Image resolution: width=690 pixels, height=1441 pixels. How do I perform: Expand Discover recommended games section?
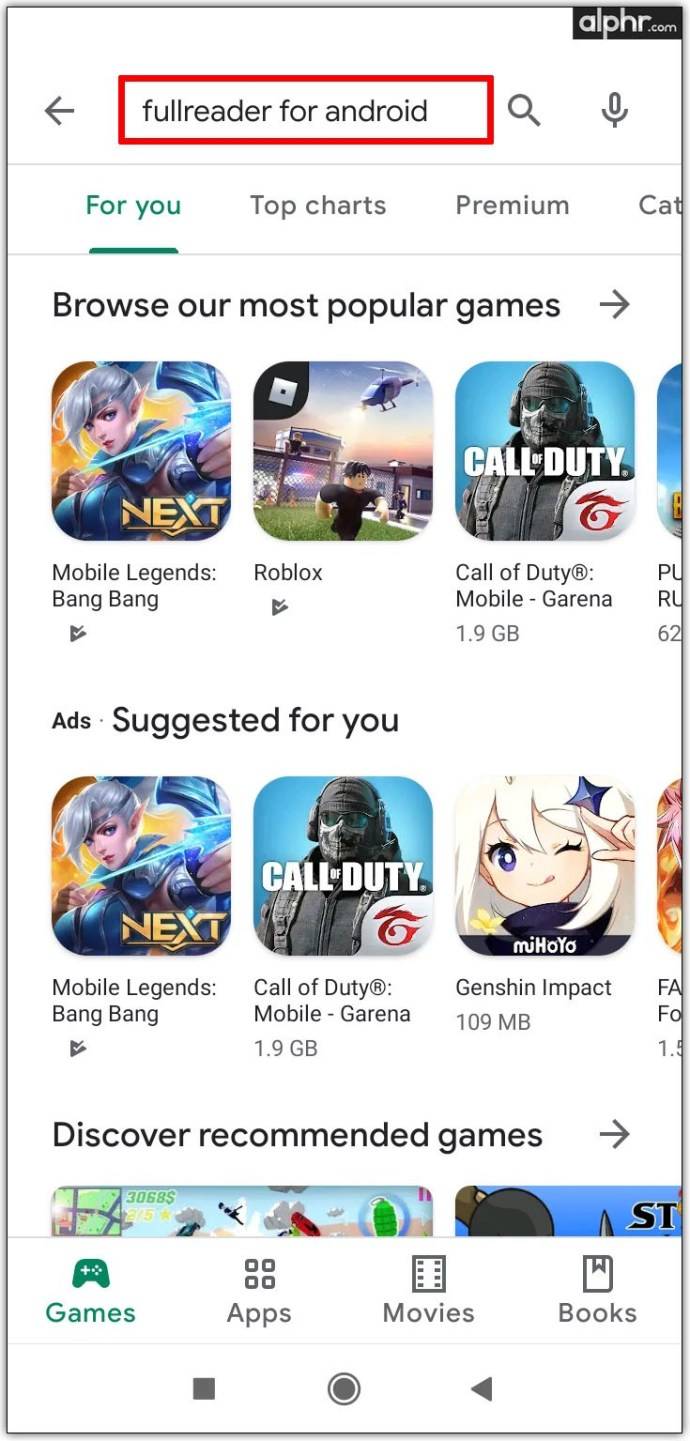(x=614, y=1134)
